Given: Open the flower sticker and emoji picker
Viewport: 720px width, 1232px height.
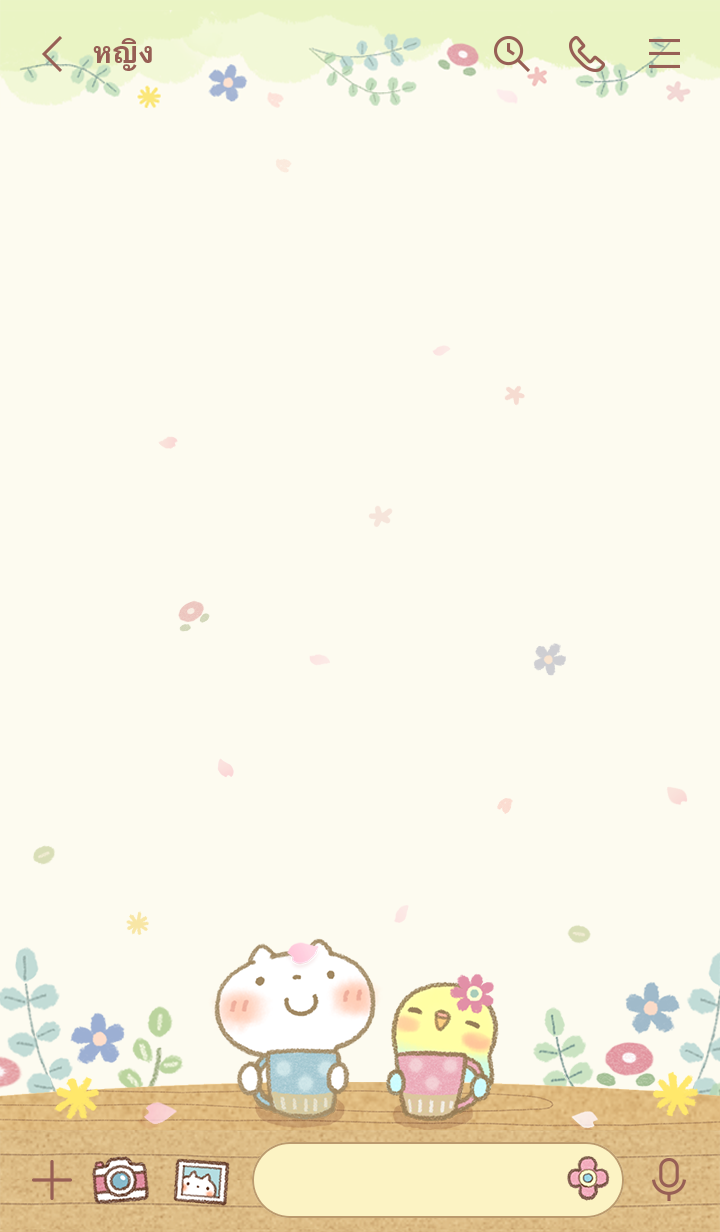Looking at the screenshot, I should 588,1179.
